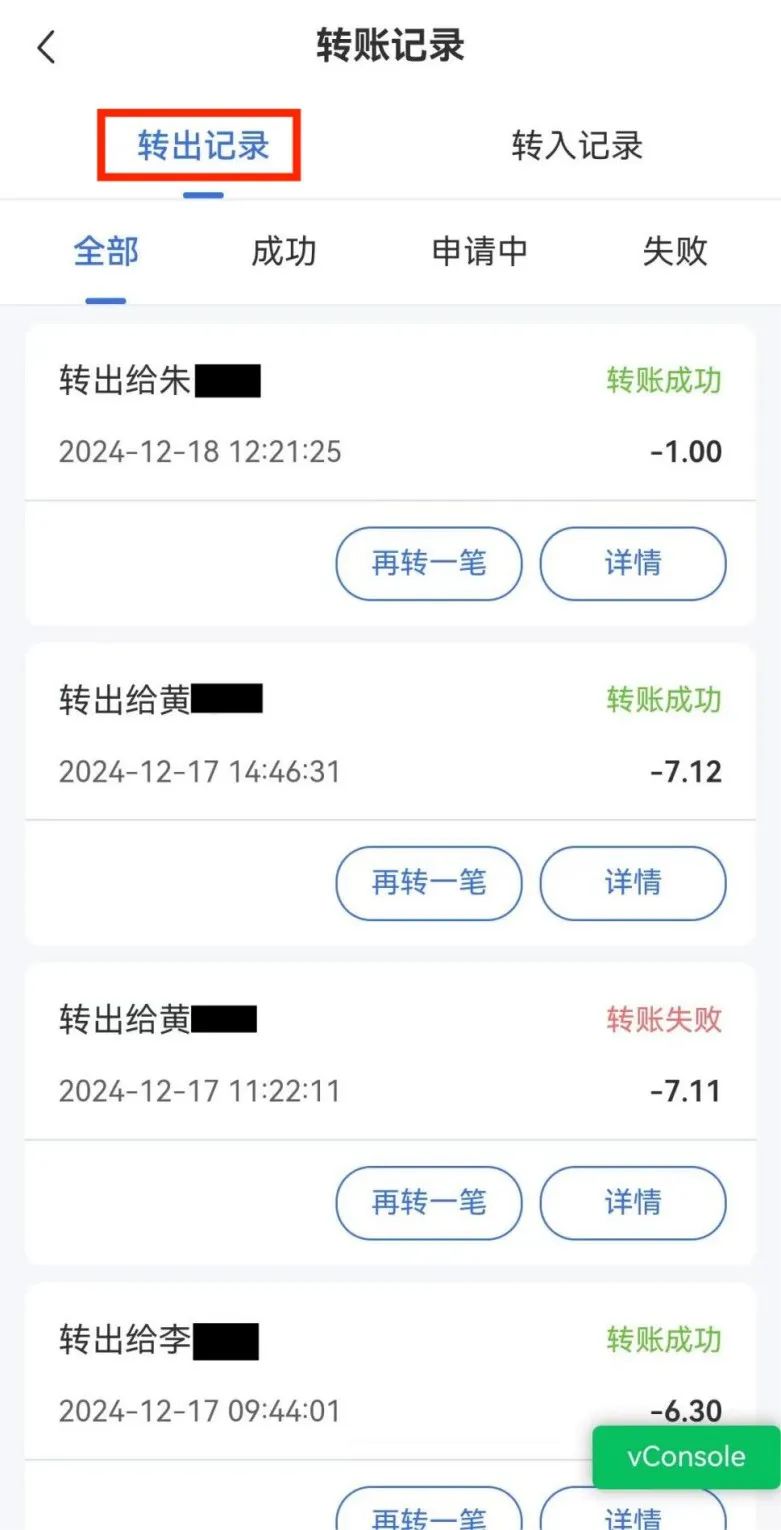
Task: Open the green vConsole button
Action: point(686,1457)
